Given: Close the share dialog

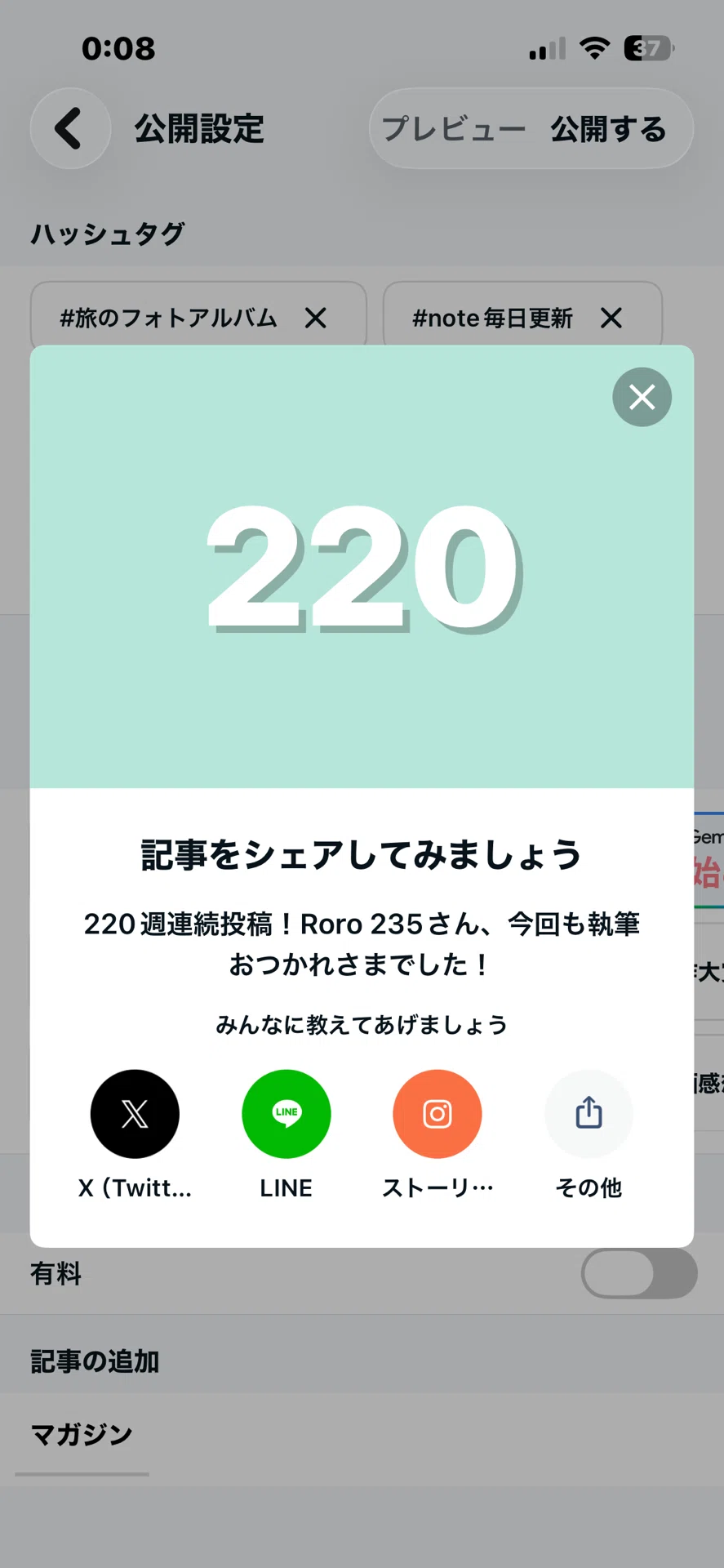Looking at the screenshot, I should point(642,397).
